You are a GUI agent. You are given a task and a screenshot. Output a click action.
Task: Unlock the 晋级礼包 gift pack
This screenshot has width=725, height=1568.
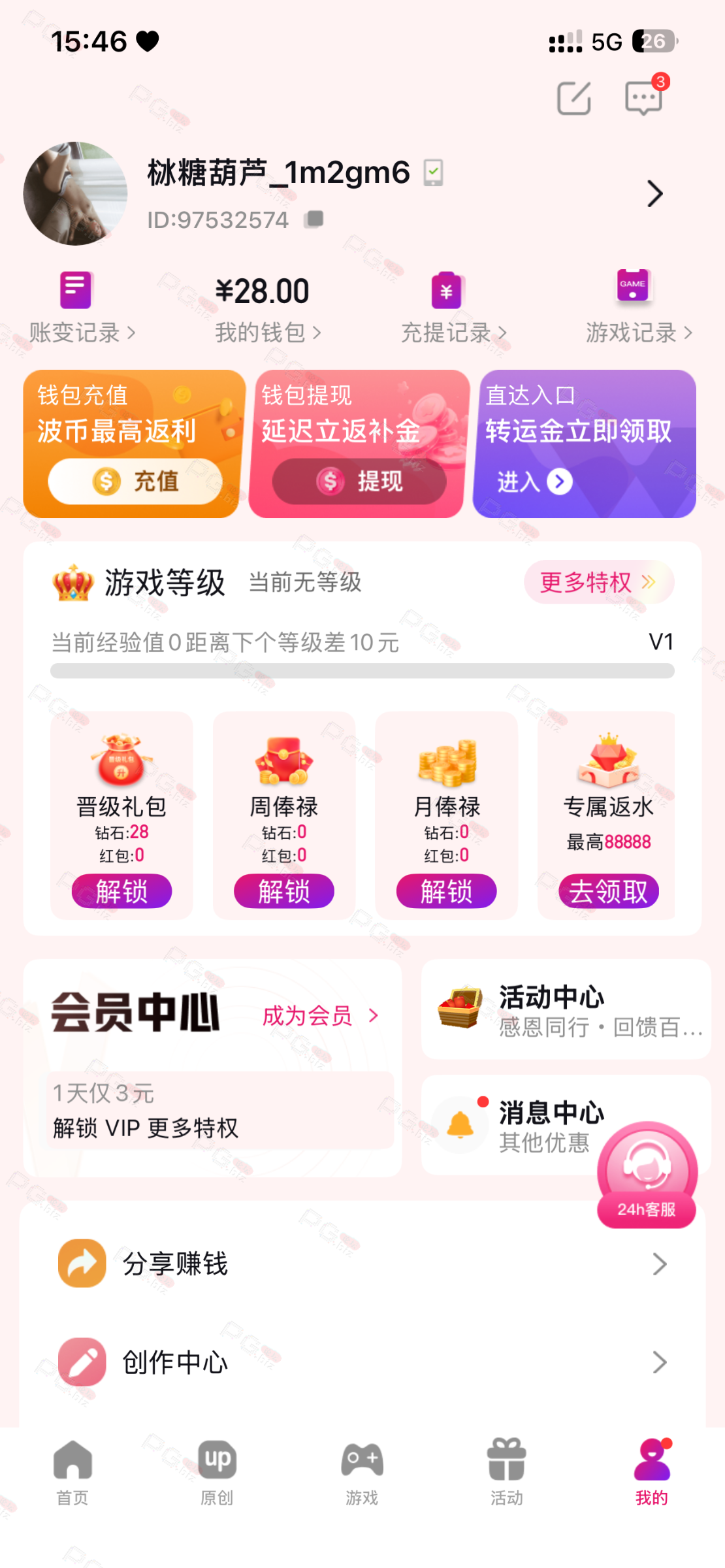tap(121, 891)
